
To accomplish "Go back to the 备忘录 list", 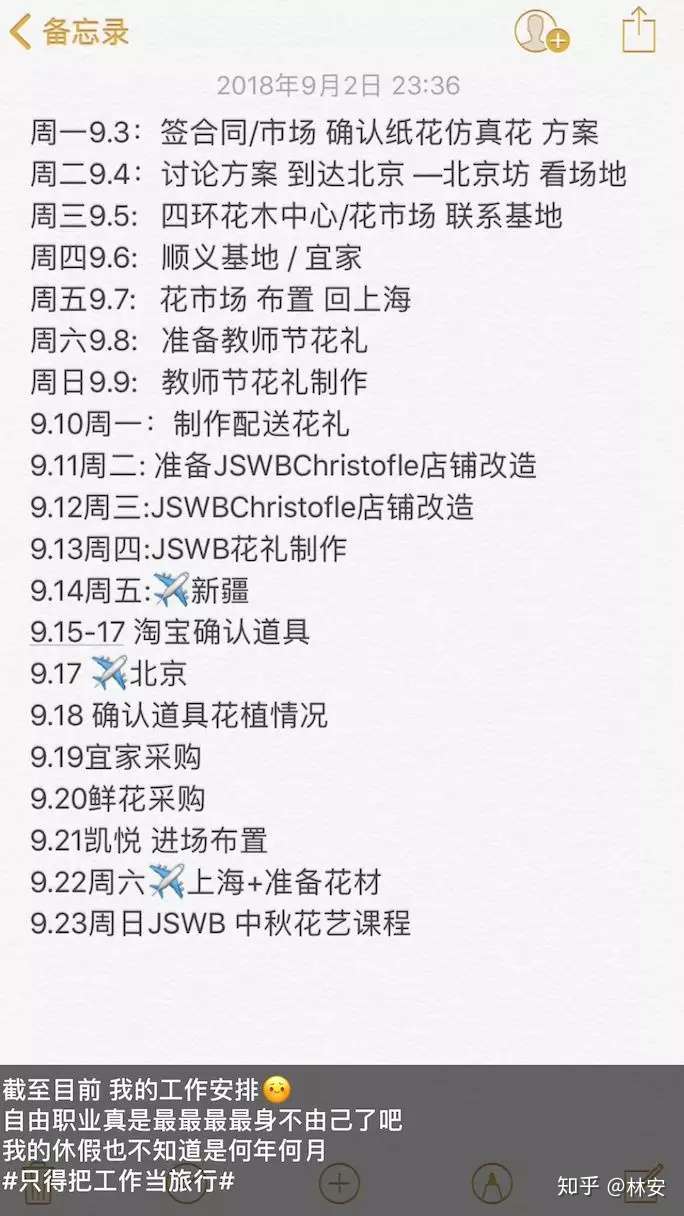I will 69,31.
